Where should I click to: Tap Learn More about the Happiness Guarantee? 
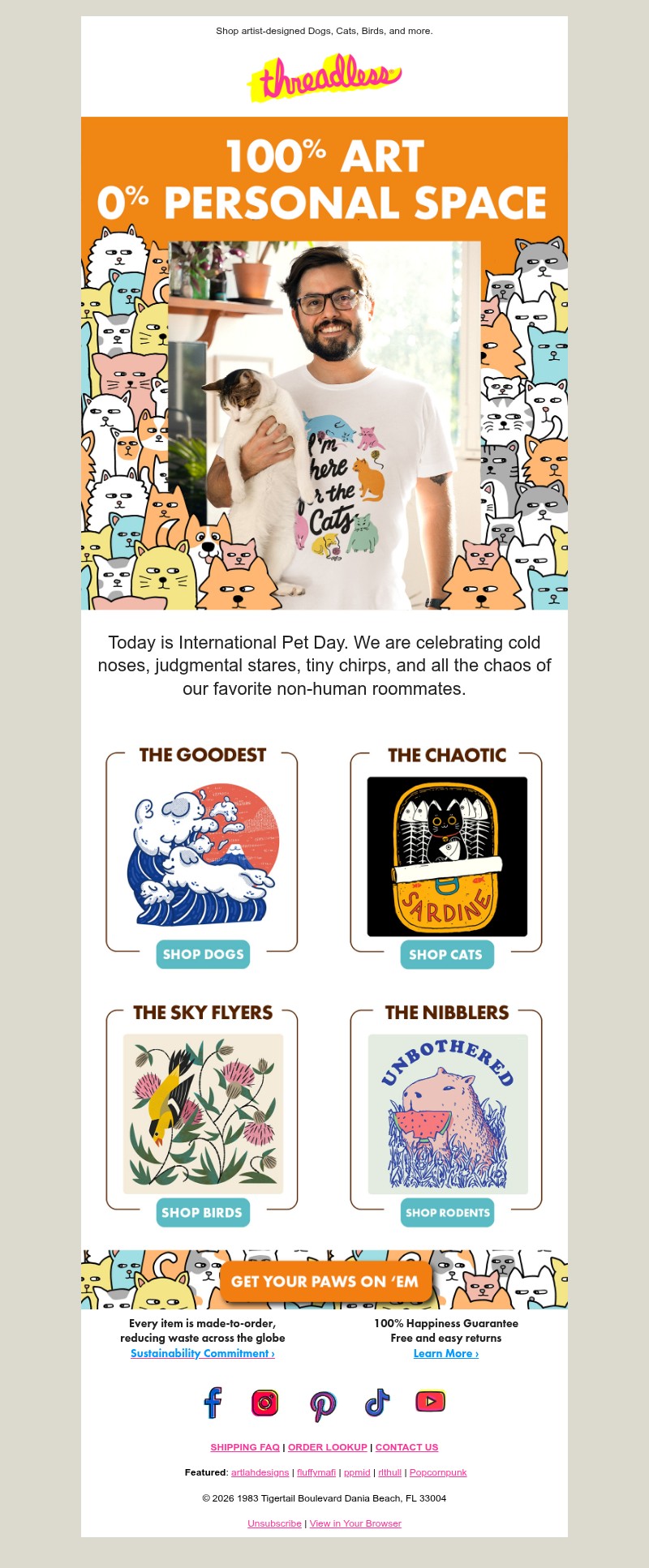445,1353
